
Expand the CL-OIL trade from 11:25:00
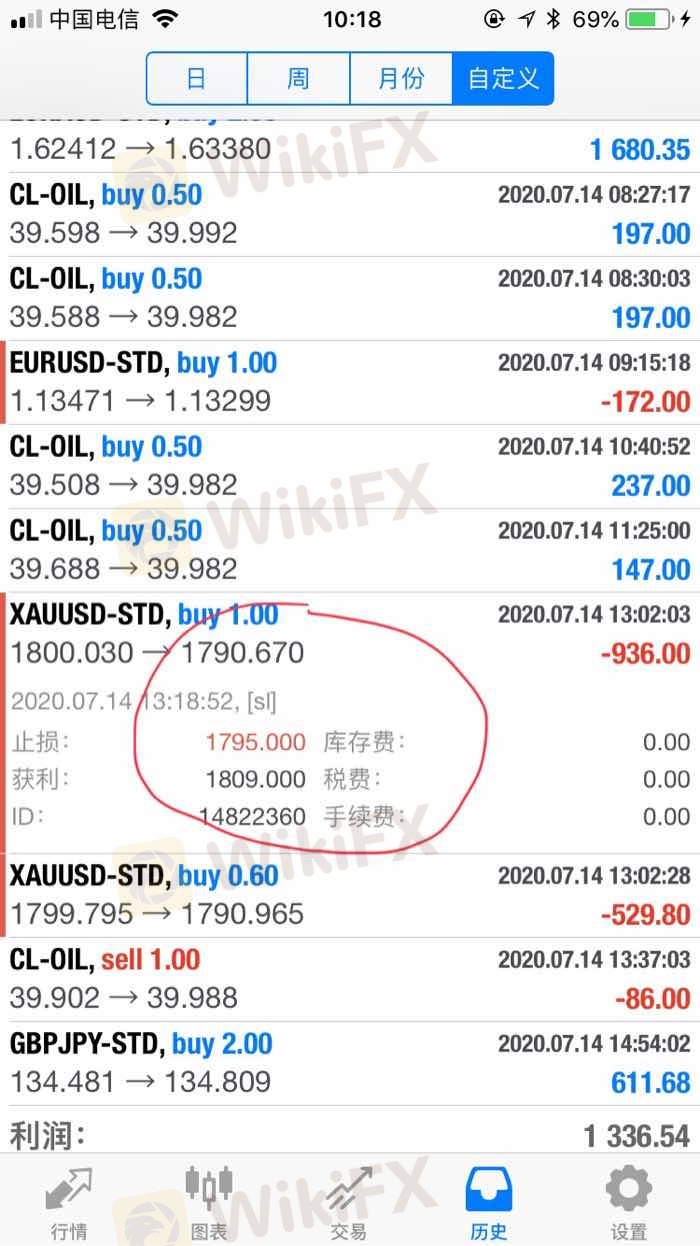[x=350, y=550]
